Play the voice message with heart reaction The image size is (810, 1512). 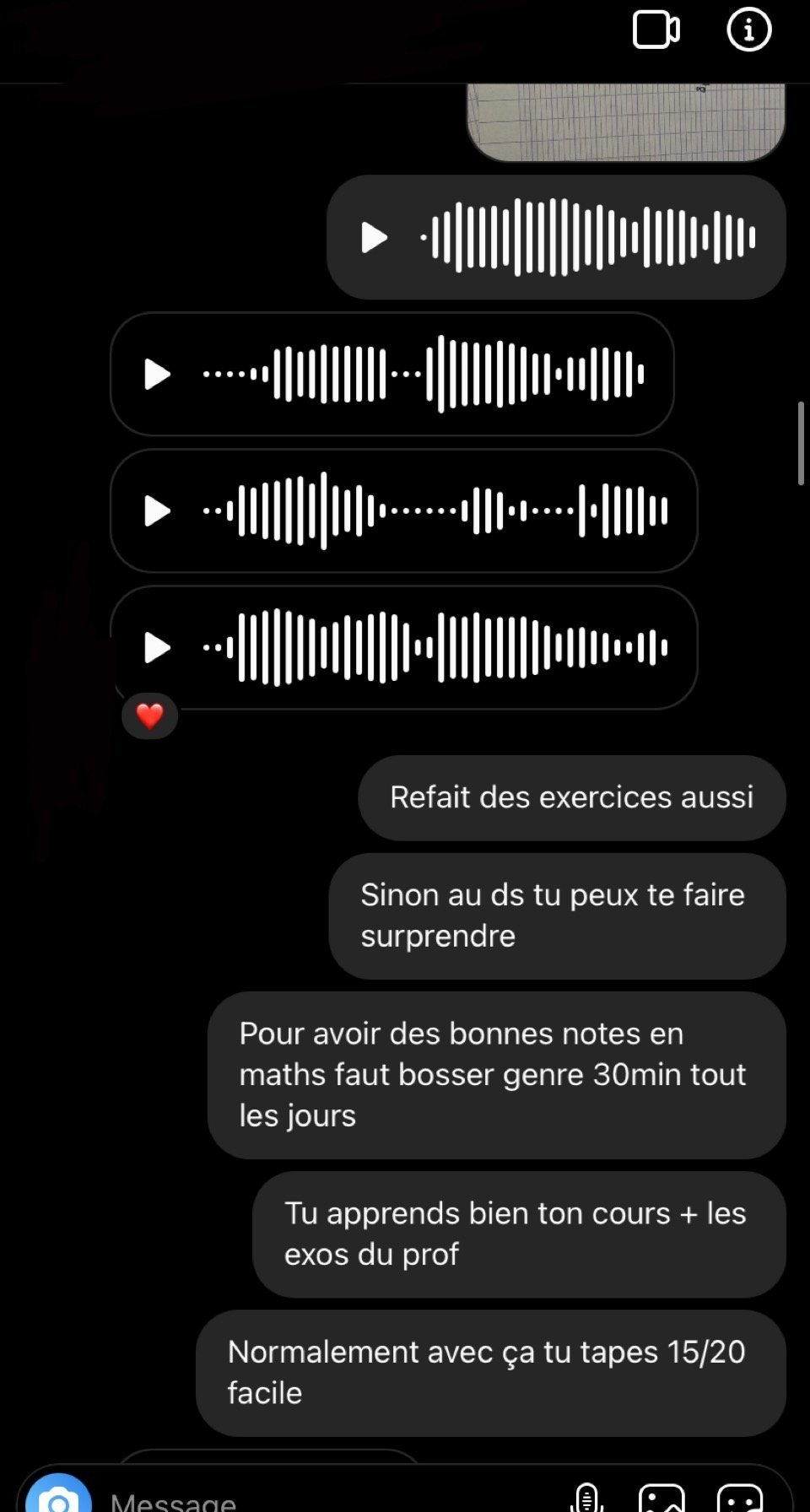point(157,647)
